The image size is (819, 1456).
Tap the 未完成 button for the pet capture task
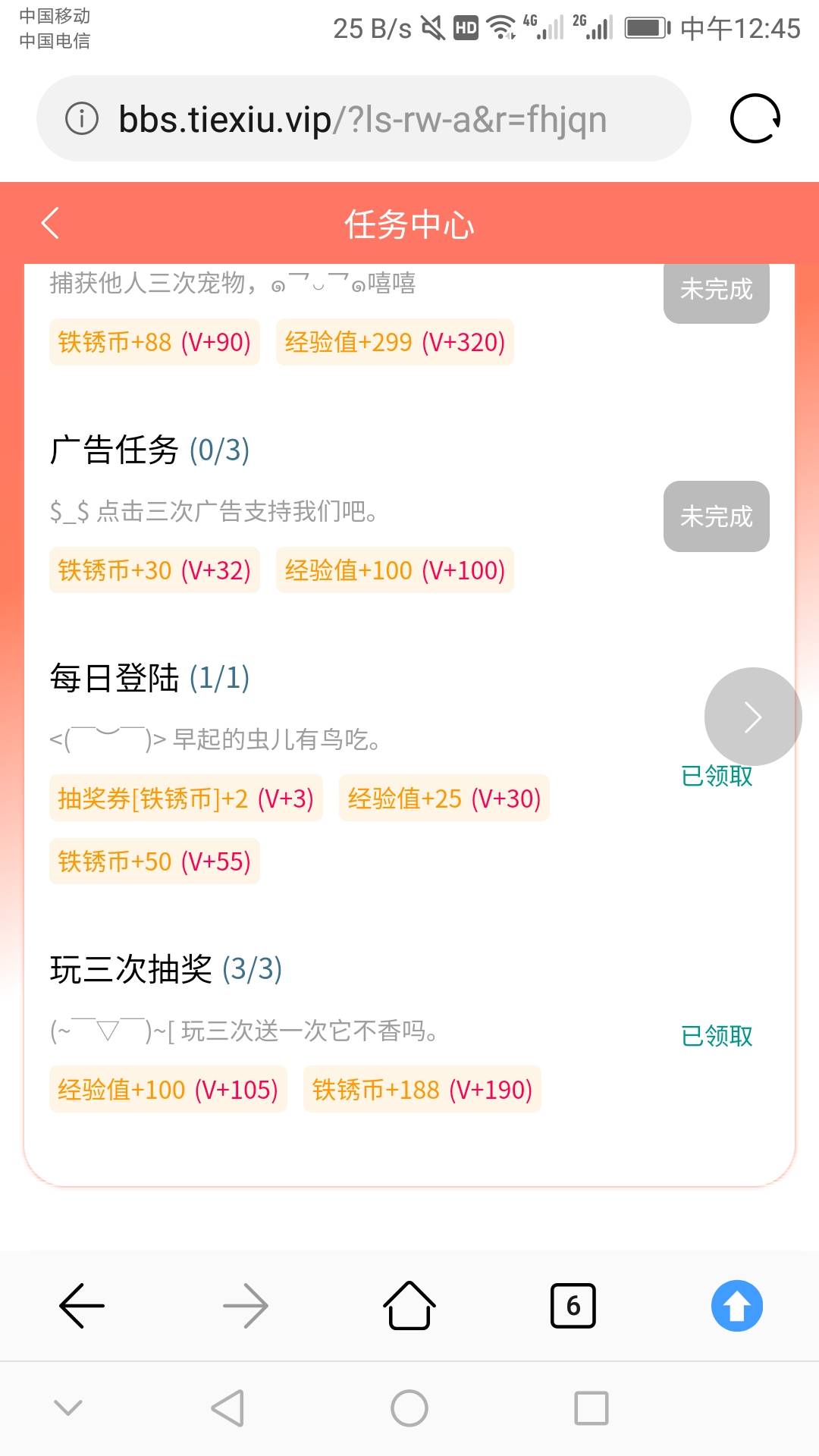tap(716, 290)
